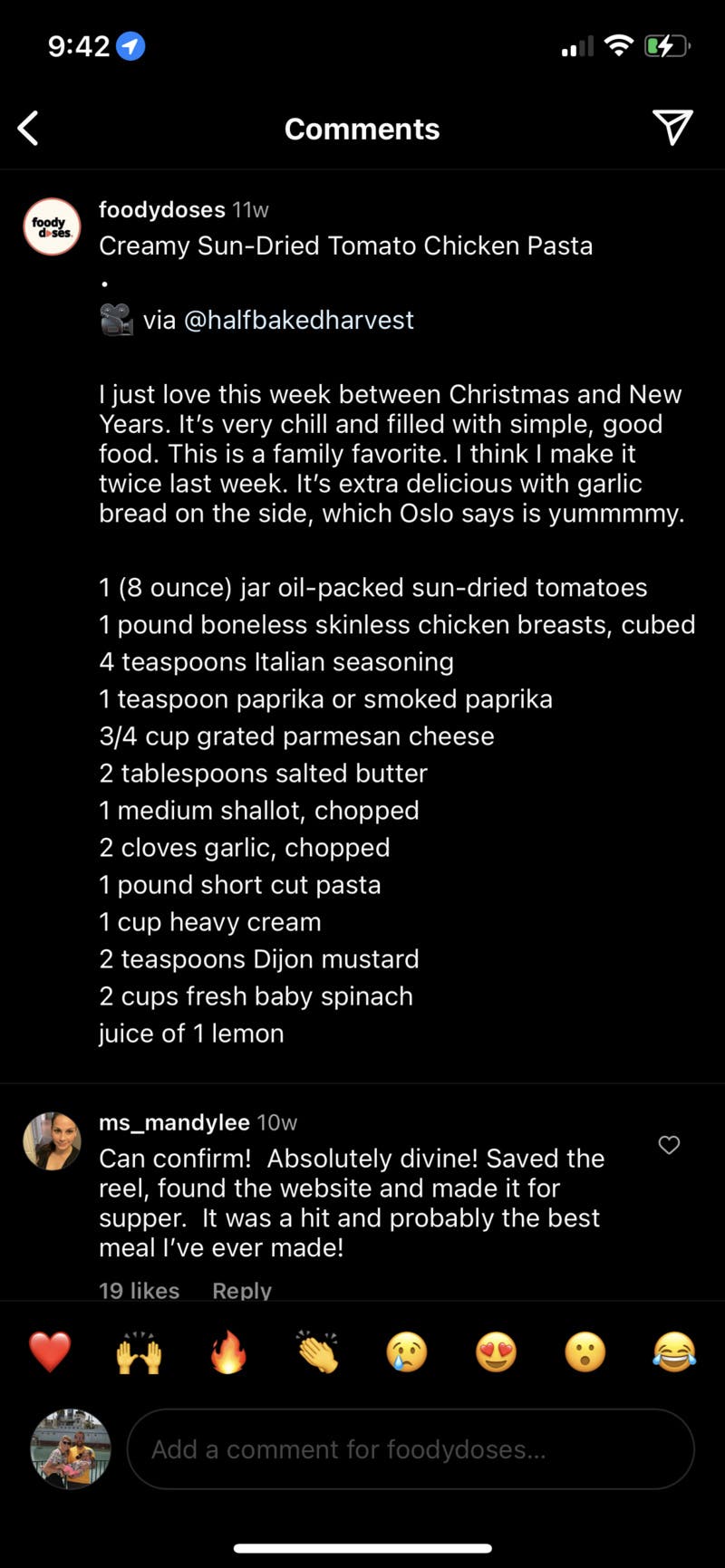Insert heart eyes emoji
725x1568 pixels.
click(496, 1352)
